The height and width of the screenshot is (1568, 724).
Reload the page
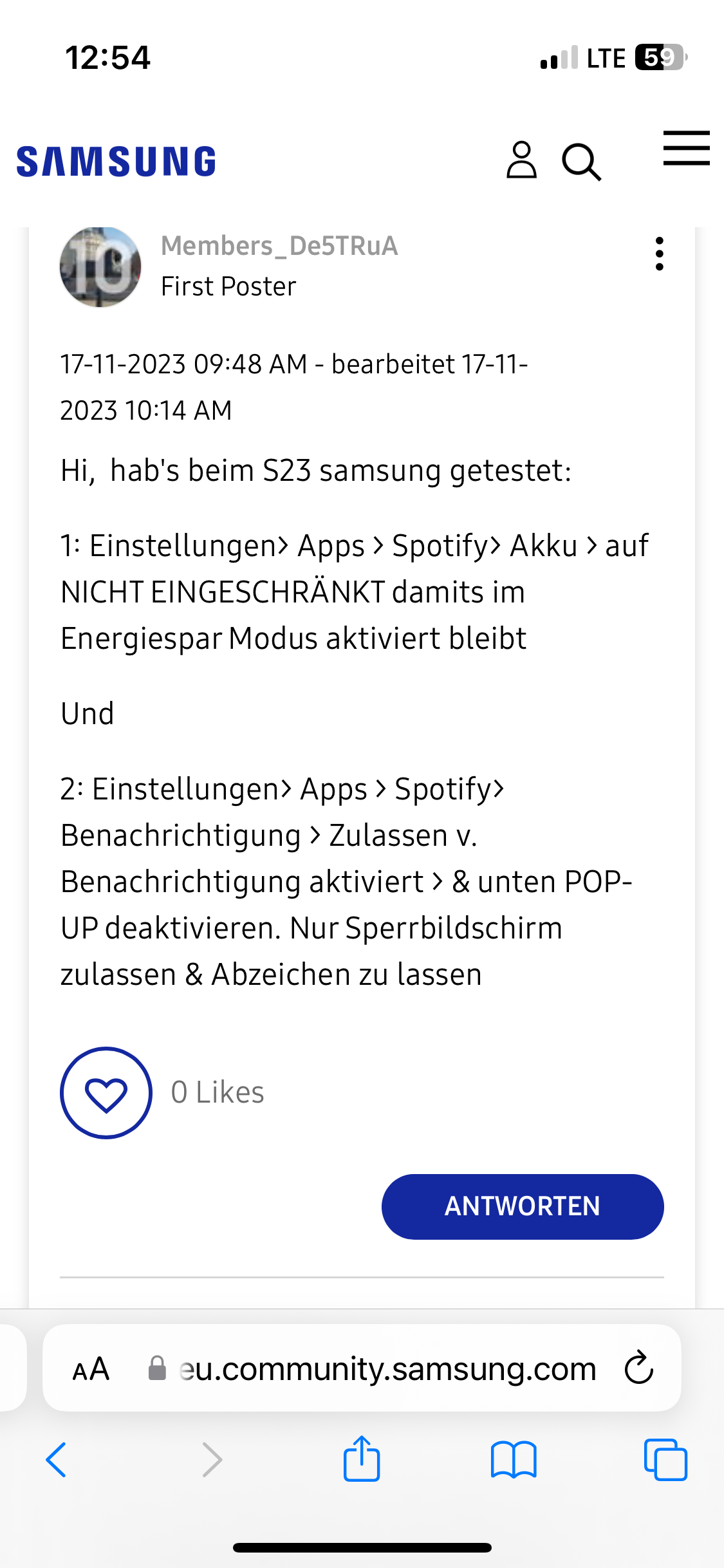click(638, 1368)
